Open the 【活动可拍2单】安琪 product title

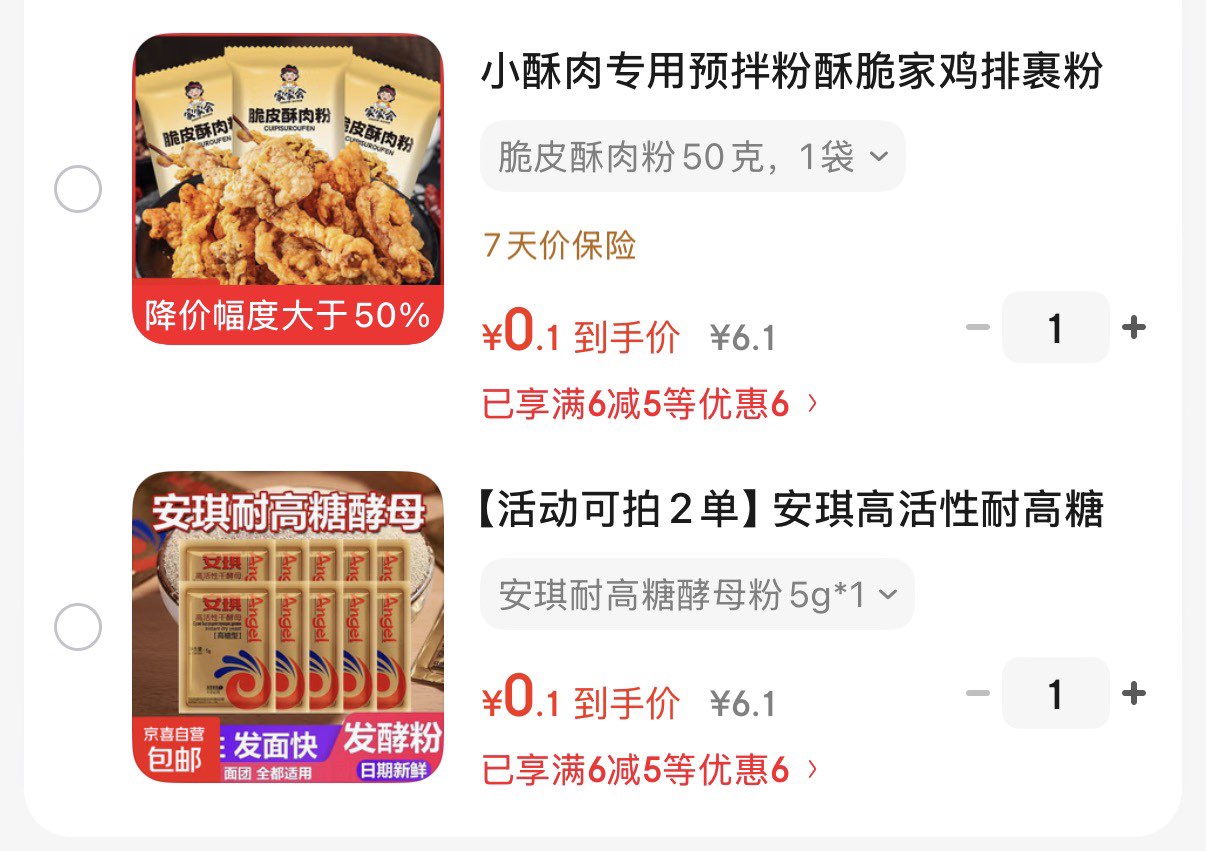click(x=791, y=510)
